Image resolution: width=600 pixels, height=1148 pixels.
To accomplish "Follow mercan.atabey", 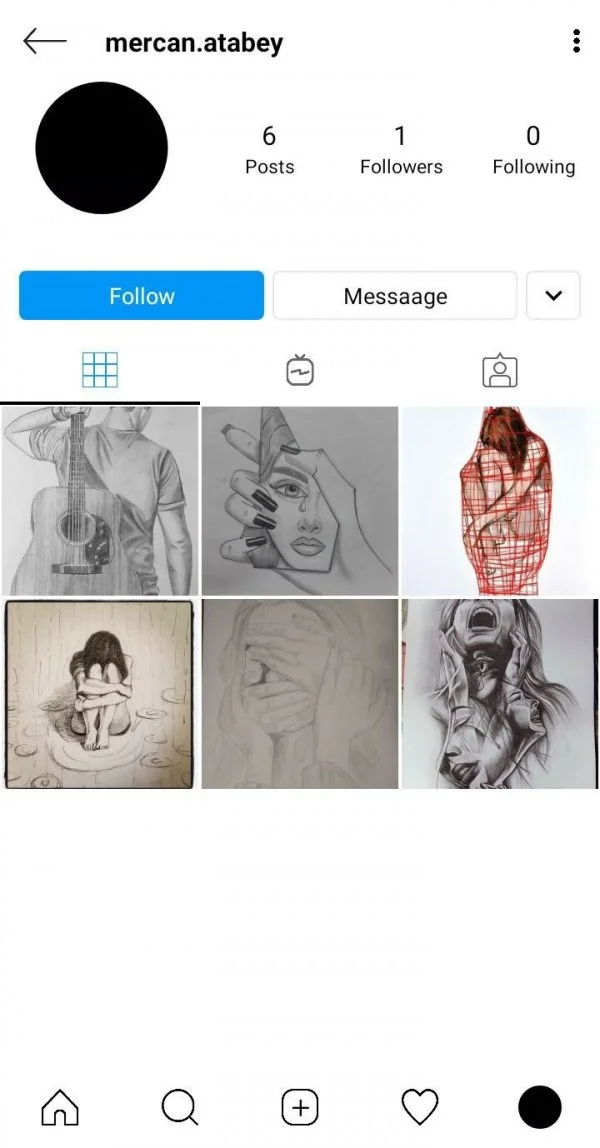I will [141, 296].
